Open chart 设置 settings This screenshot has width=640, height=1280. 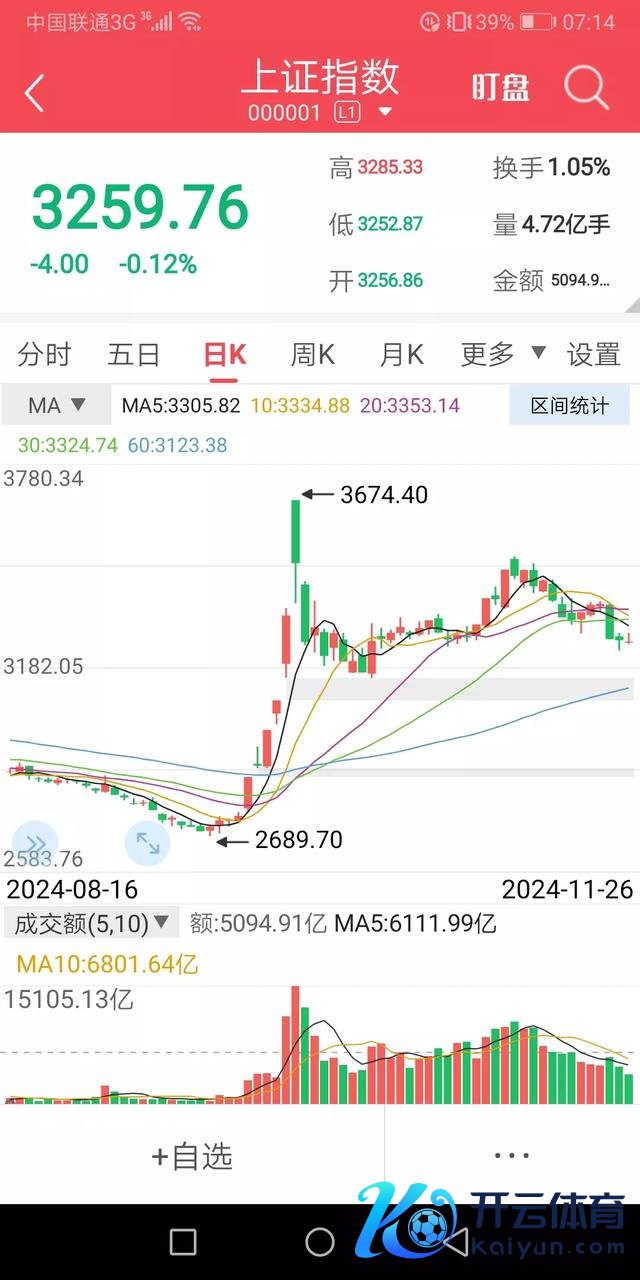[x=593, y=354]
